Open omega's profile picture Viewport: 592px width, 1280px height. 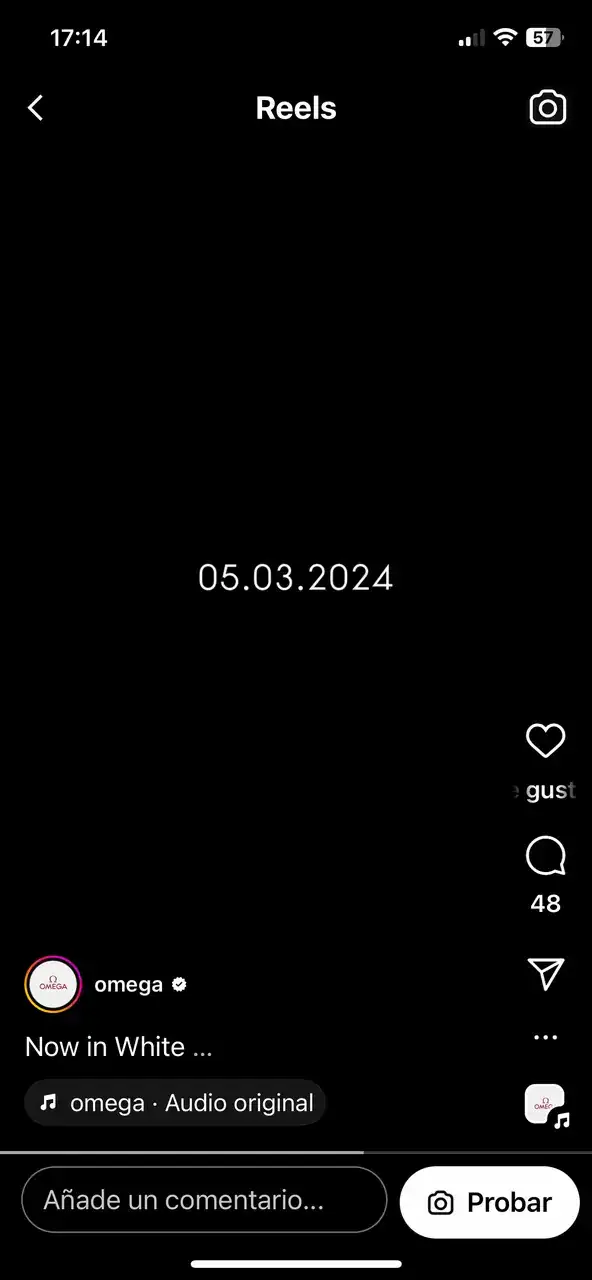pyautogui.click(x=52, y=984)
